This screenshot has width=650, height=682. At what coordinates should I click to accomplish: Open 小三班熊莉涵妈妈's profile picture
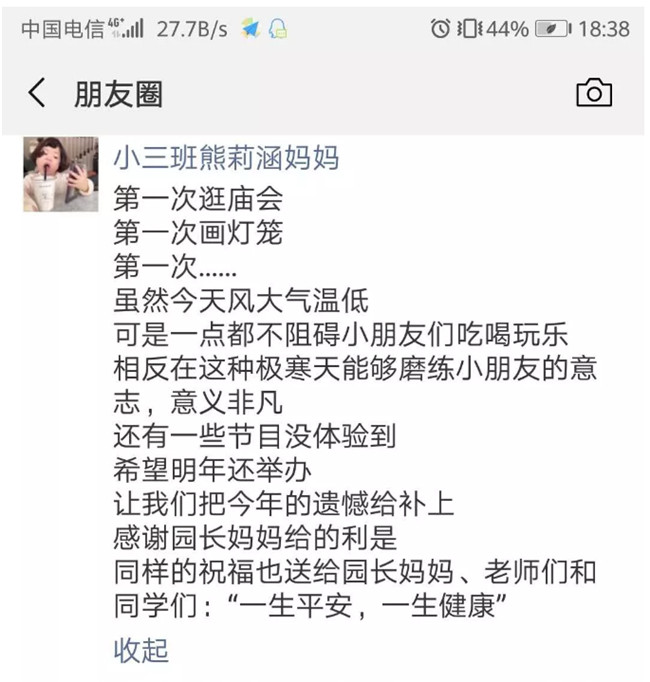[60, 174]
